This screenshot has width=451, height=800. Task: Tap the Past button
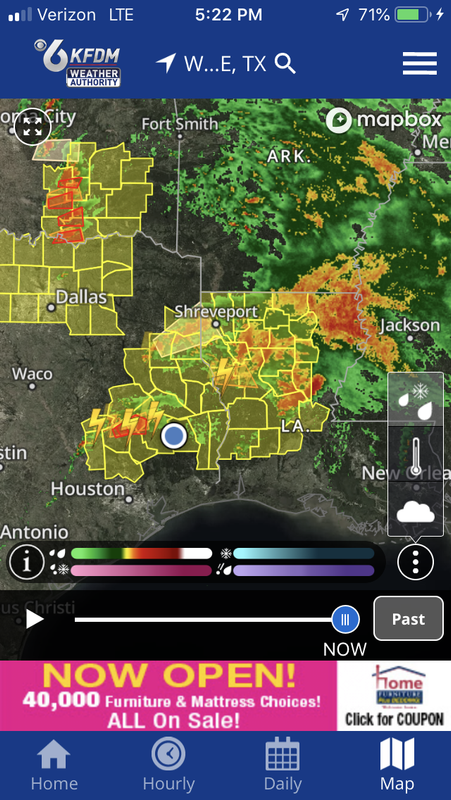(408, 618)
